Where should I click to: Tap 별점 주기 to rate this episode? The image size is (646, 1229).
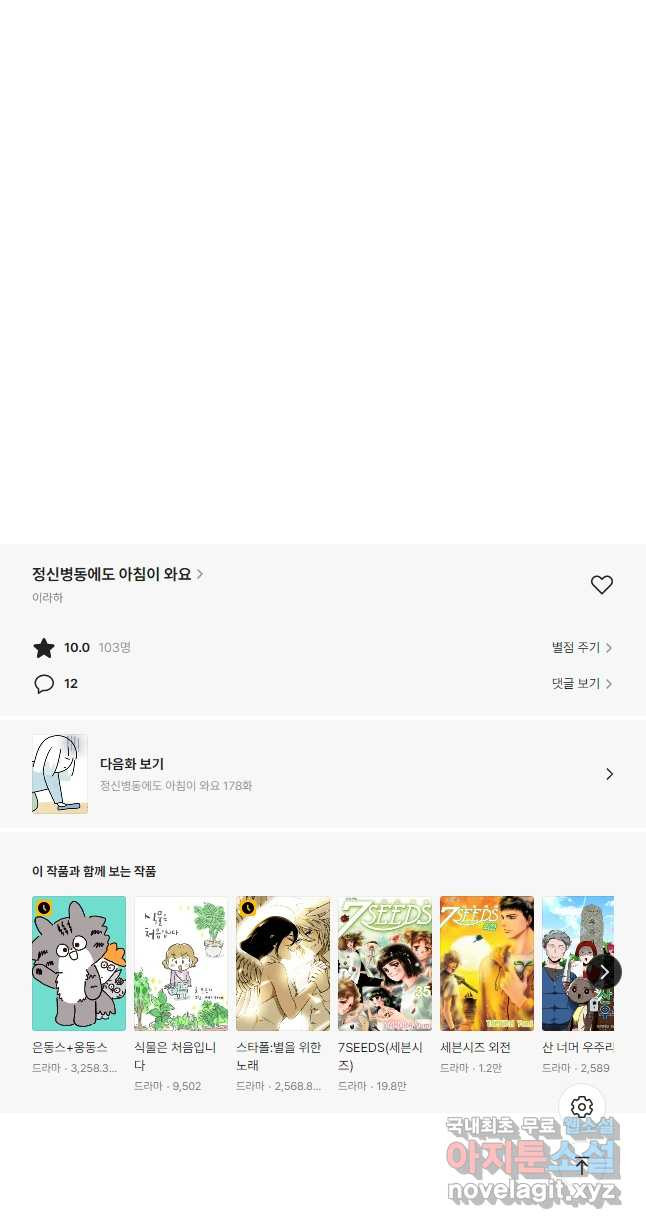[581, 648]
